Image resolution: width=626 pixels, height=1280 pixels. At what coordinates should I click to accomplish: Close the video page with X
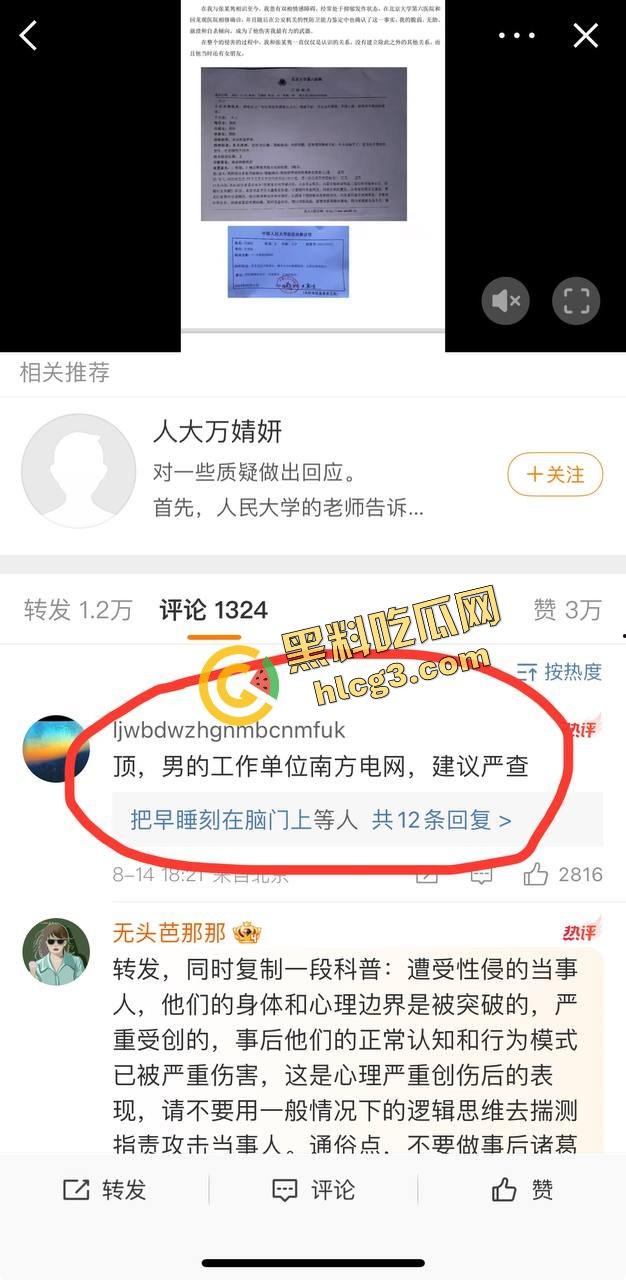click(586, 36)
